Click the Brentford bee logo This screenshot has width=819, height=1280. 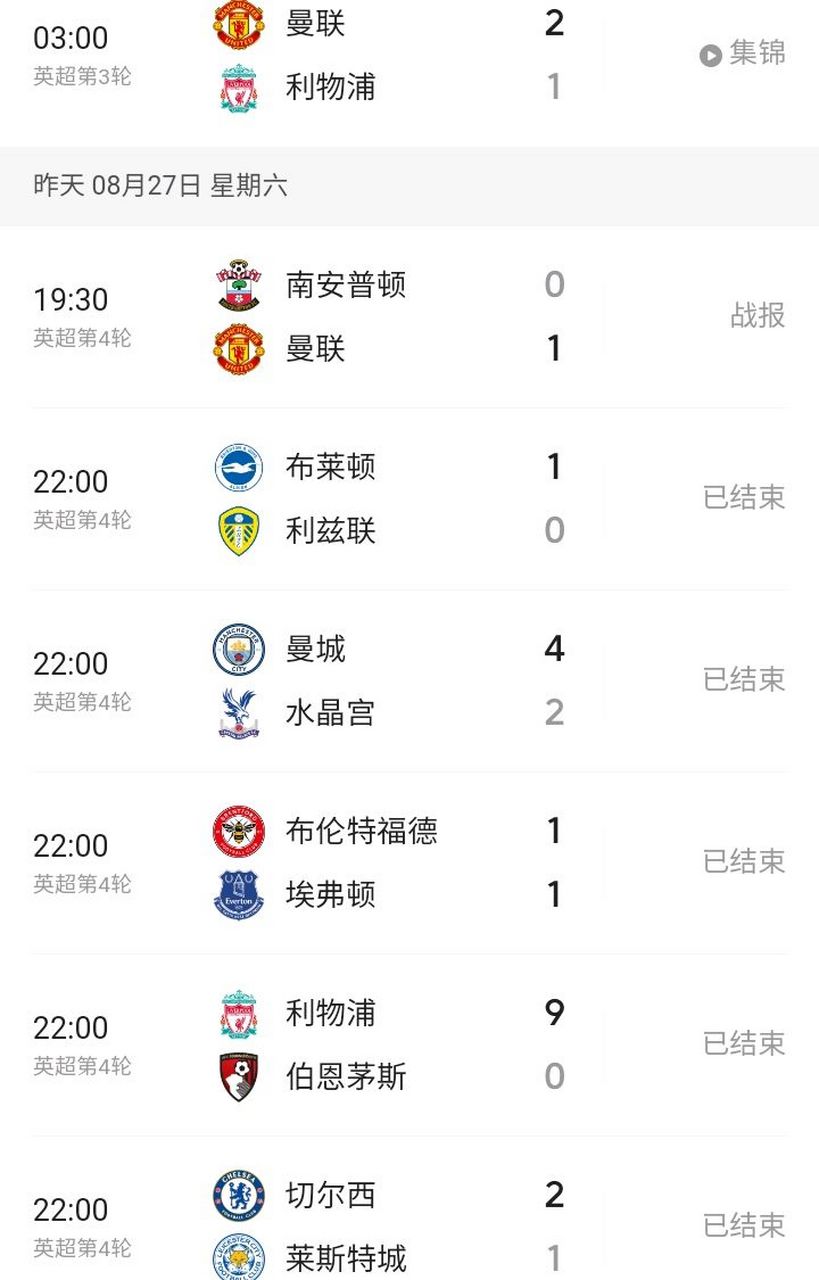click(237, 830)
